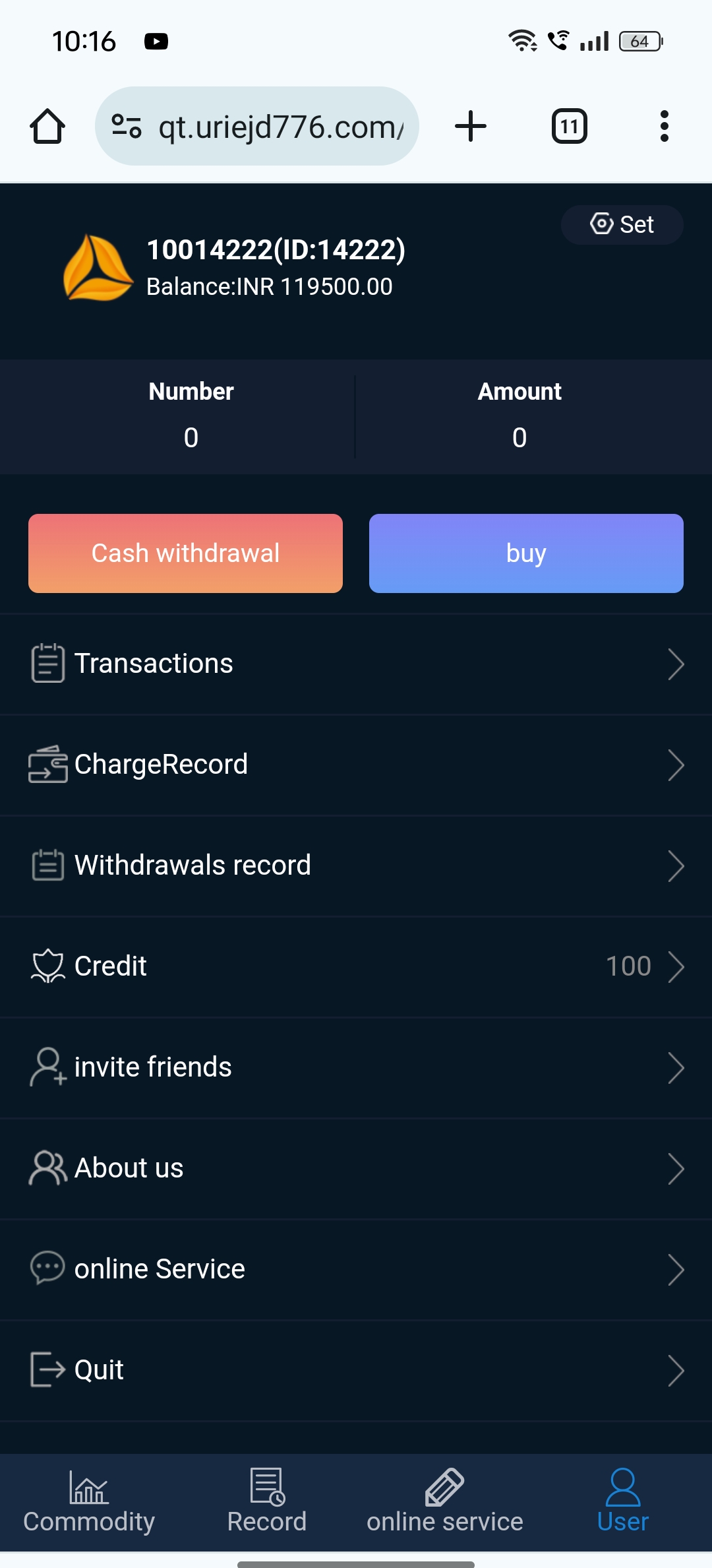Open a new browser tab
Image resolution: width=712 pixels, height=1568 pixels.
471,126
